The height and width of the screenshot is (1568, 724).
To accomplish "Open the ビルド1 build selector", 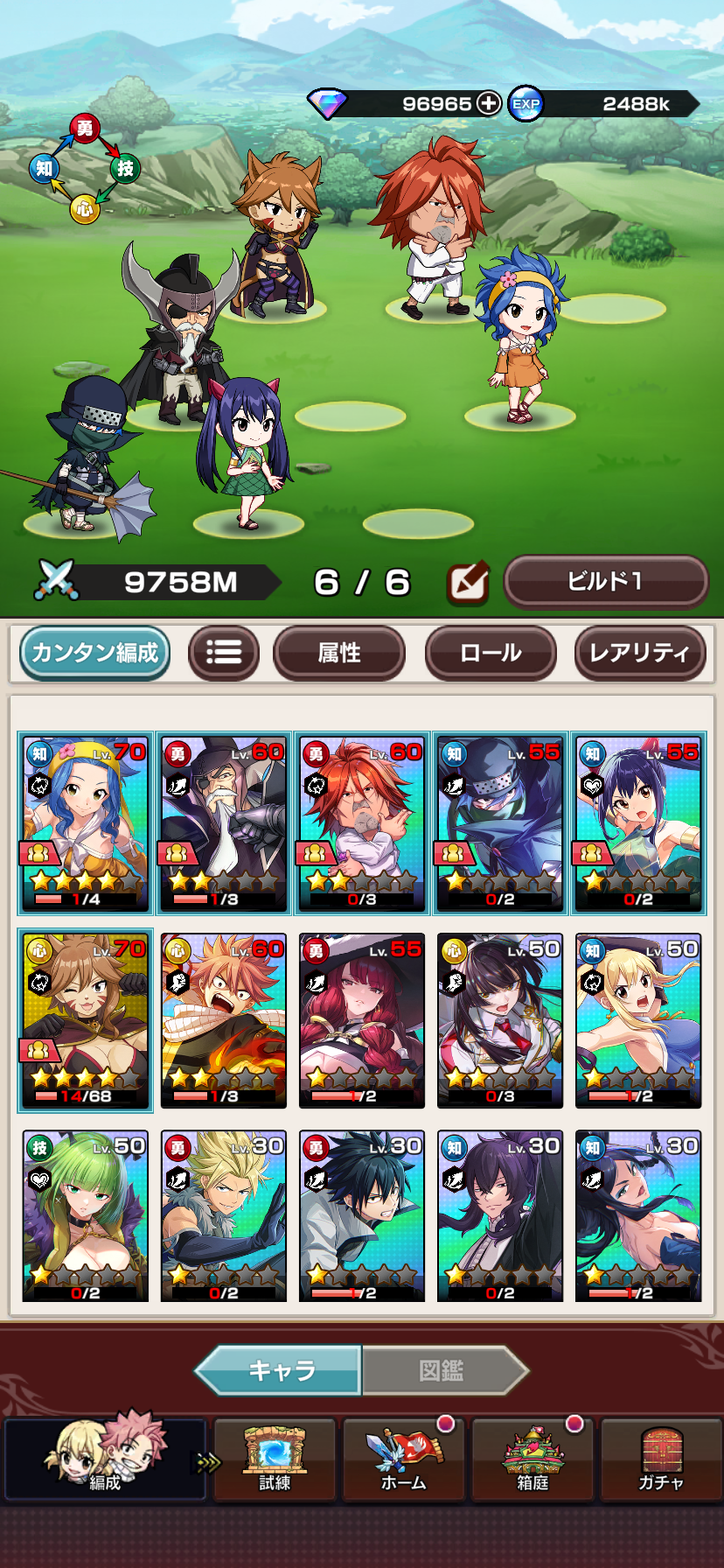I will click(605, 581).
